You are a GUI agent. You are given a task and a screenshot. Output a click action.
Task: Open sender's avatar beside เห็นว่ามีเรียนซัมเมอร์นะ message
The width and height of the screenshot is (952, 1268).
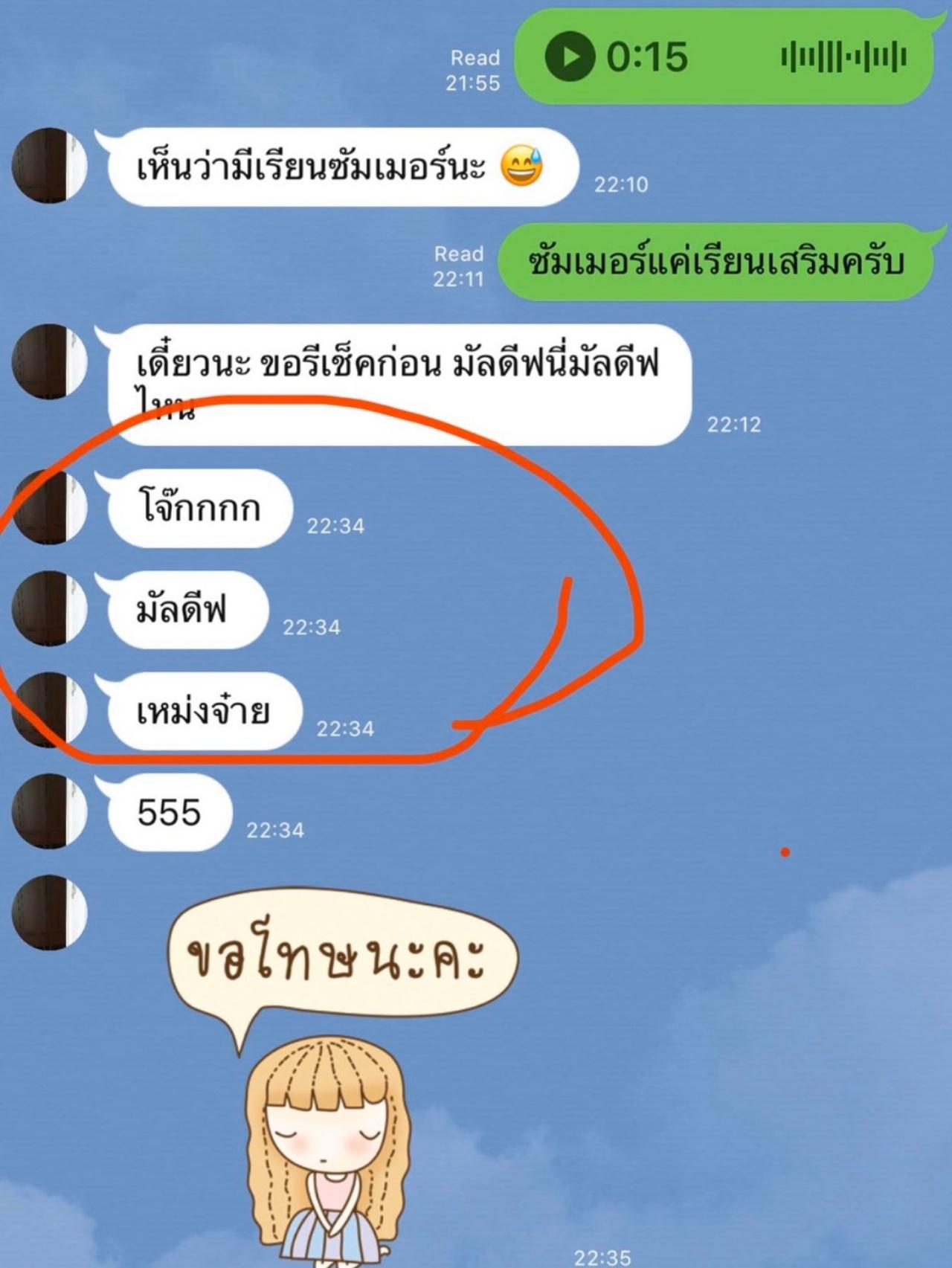click(x=49, y=165)
